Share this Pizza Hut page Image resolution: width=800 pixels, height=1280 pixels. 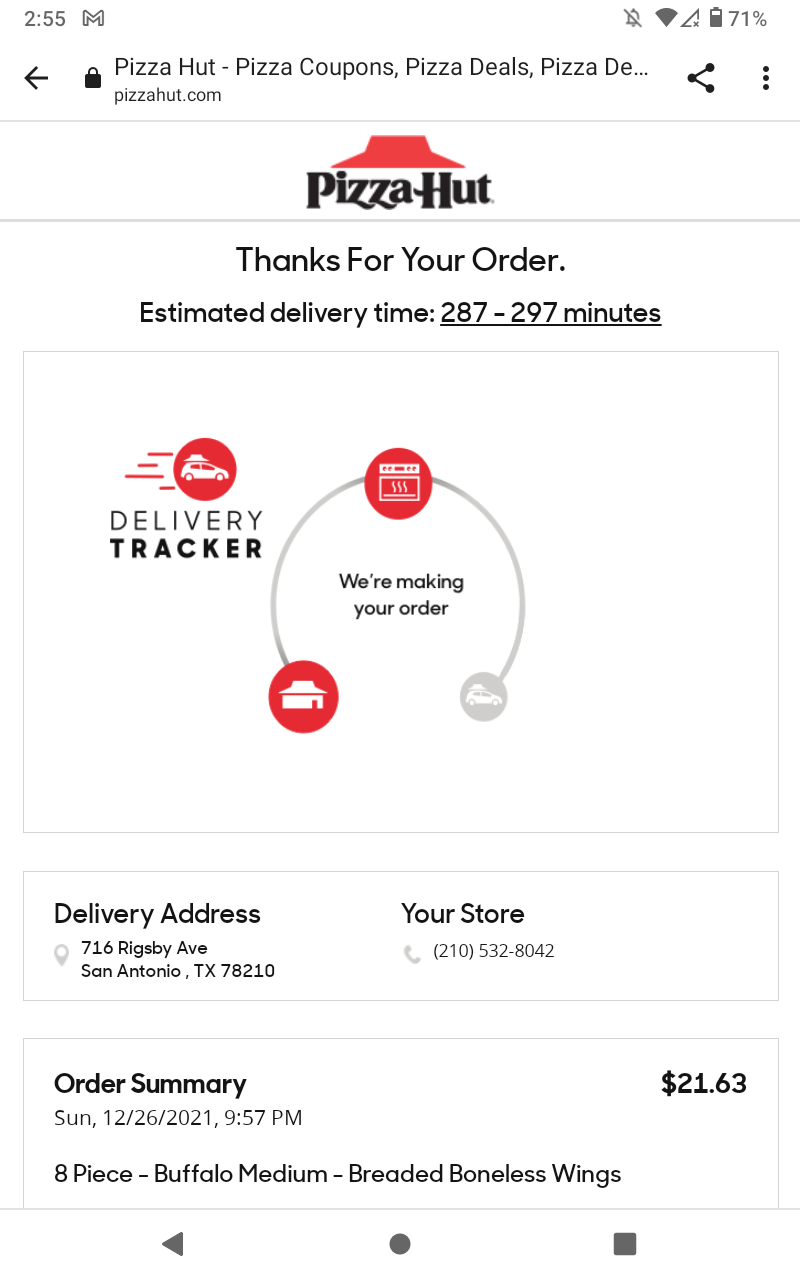[701, 79]
